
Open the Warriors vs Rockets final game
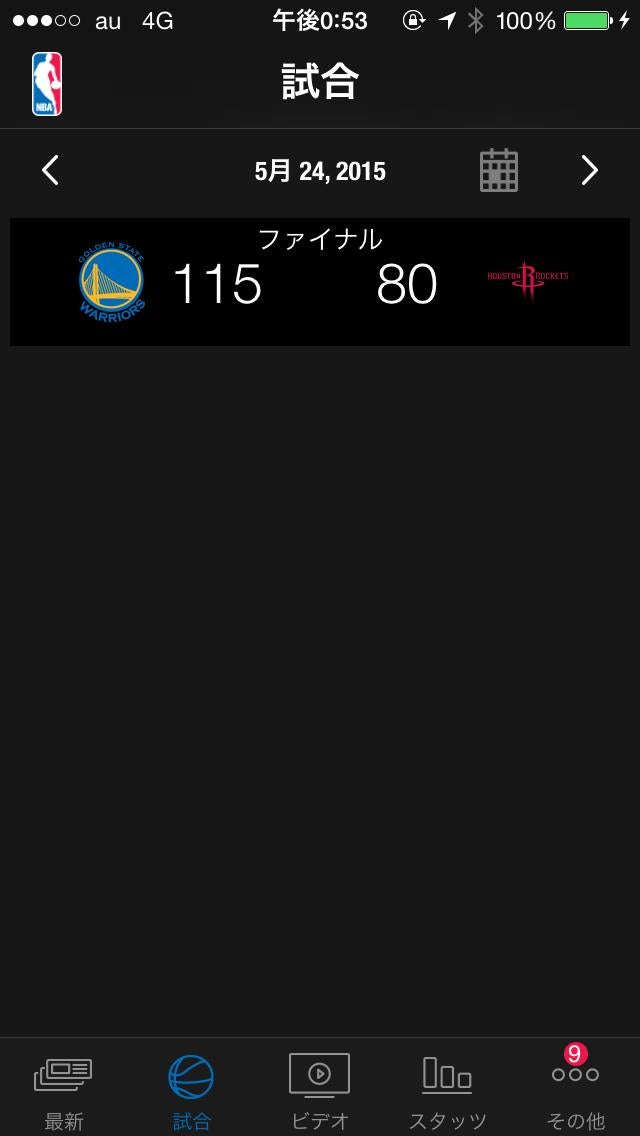[320, 282]
